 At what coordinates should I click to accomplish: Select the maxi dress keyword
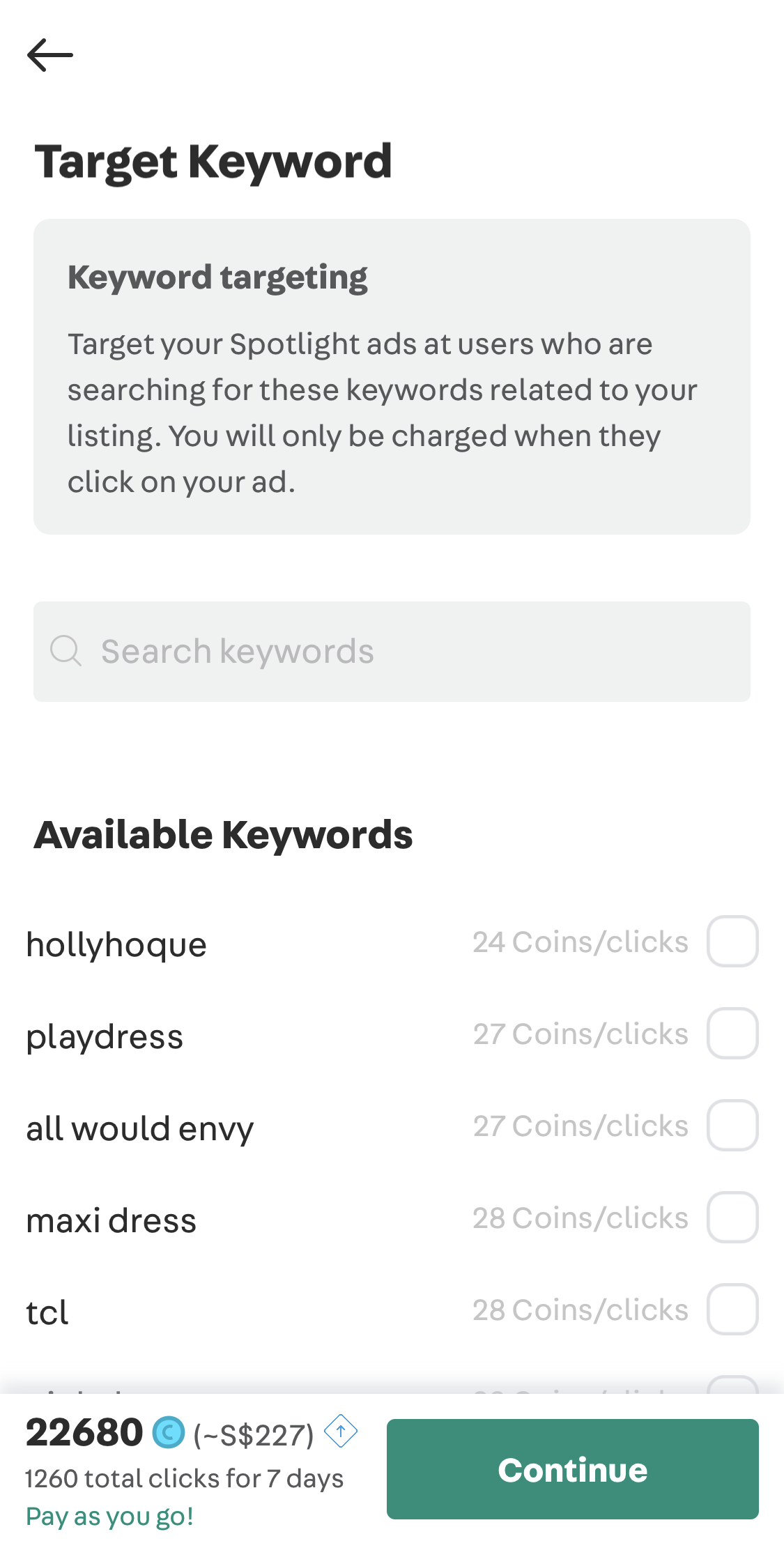(x=732, y=1218)
